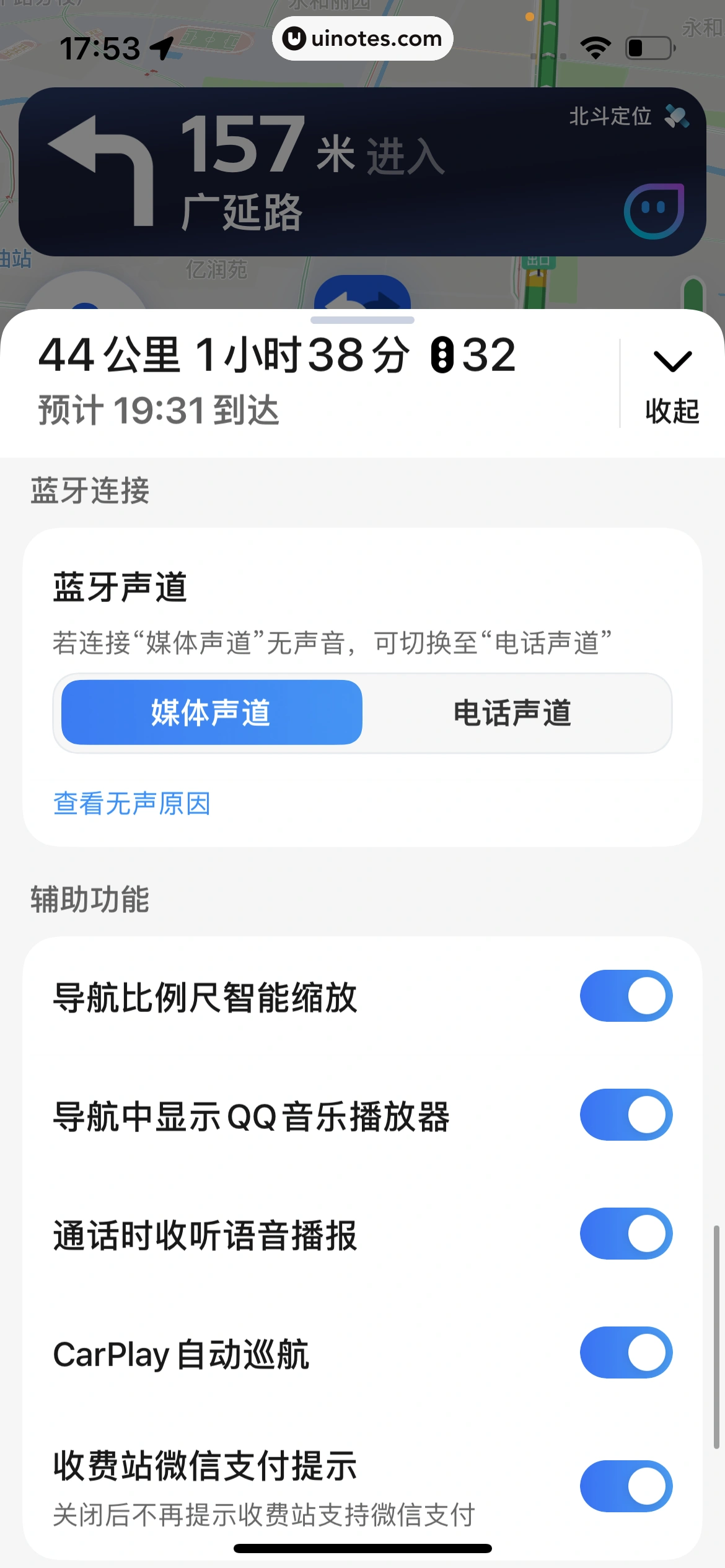Open the 查看无声原因 link
725x1568 pixels.
(x=132, y=804)
